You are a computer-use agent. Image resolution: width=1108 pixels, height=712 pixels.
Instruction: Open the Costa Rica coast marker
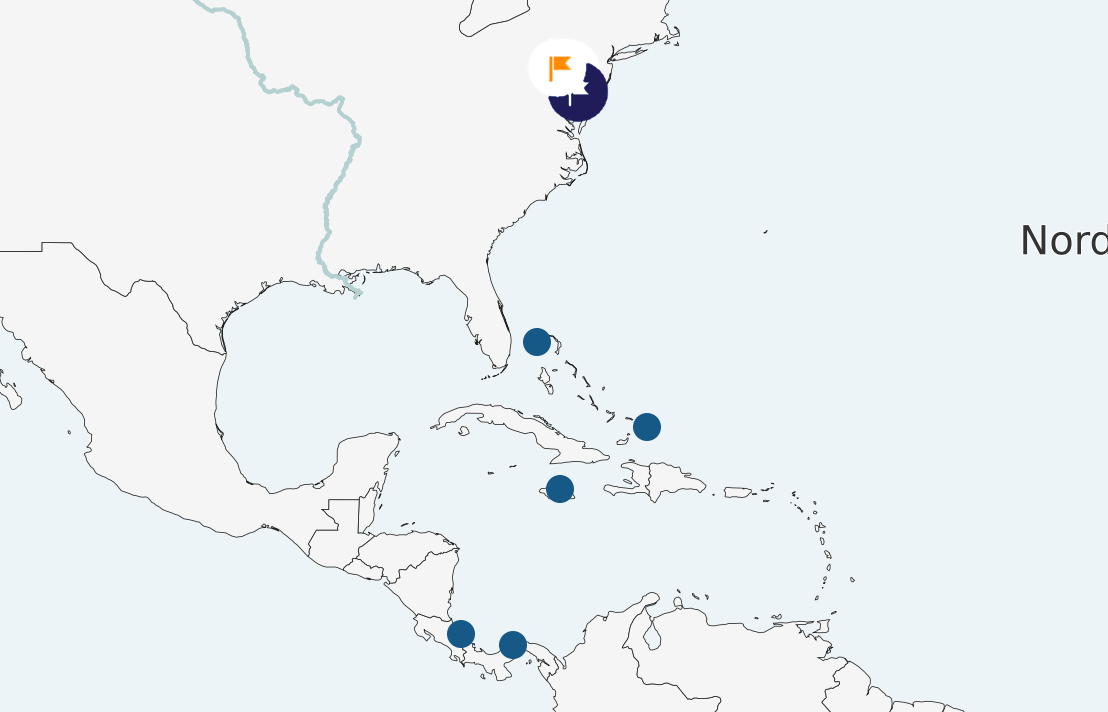[461, 633]
